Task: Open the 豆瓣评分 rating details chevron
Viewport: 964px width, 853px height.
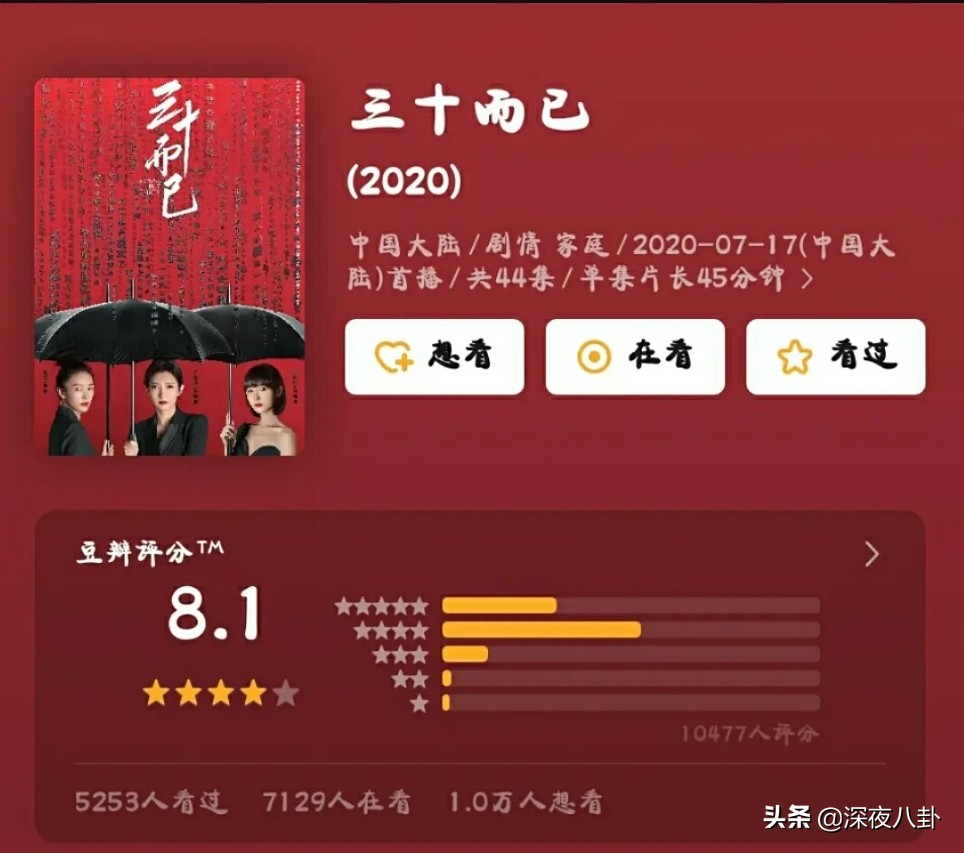Action: click(x=872, y=554)
